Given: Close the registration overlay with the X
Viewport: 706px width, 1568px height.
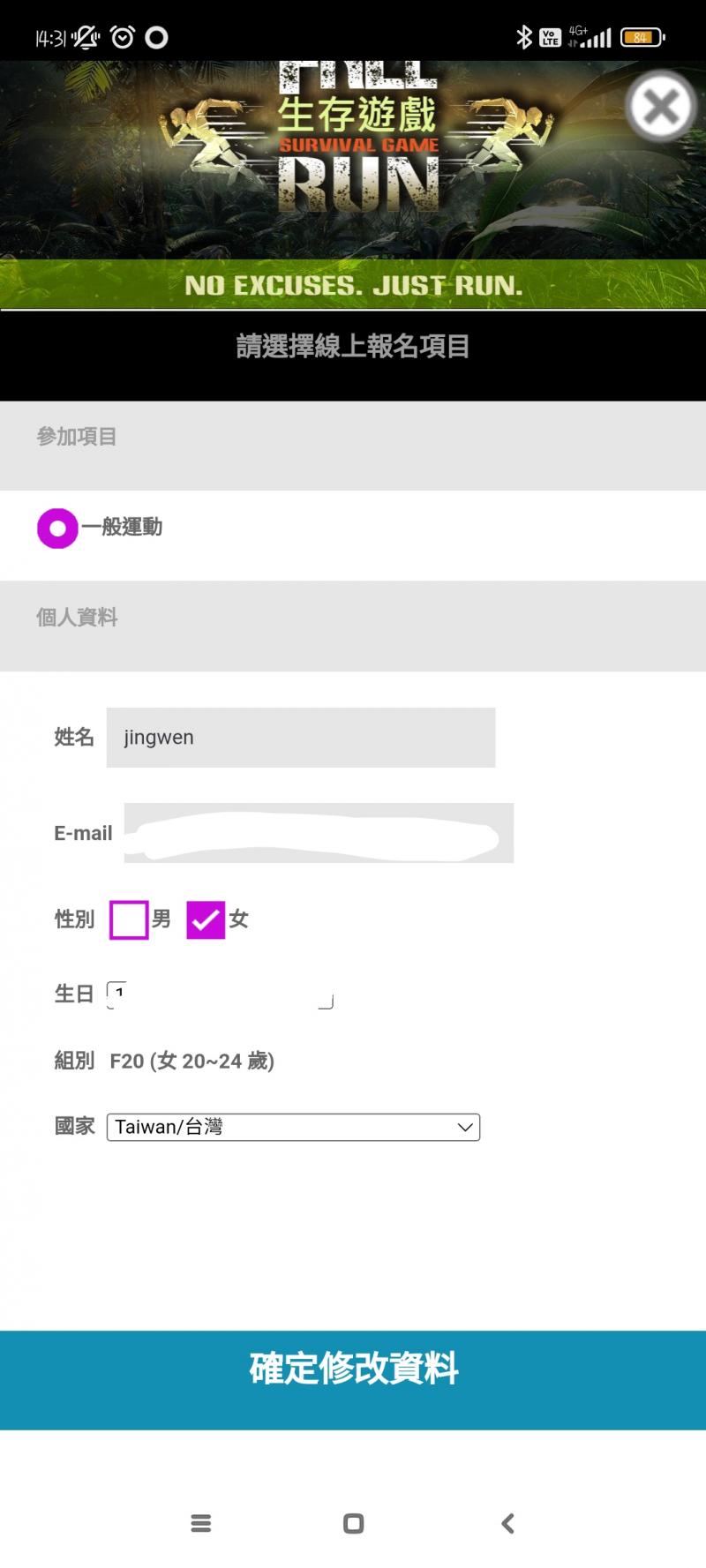Looking at the screenshot, I should pos(661,107).
